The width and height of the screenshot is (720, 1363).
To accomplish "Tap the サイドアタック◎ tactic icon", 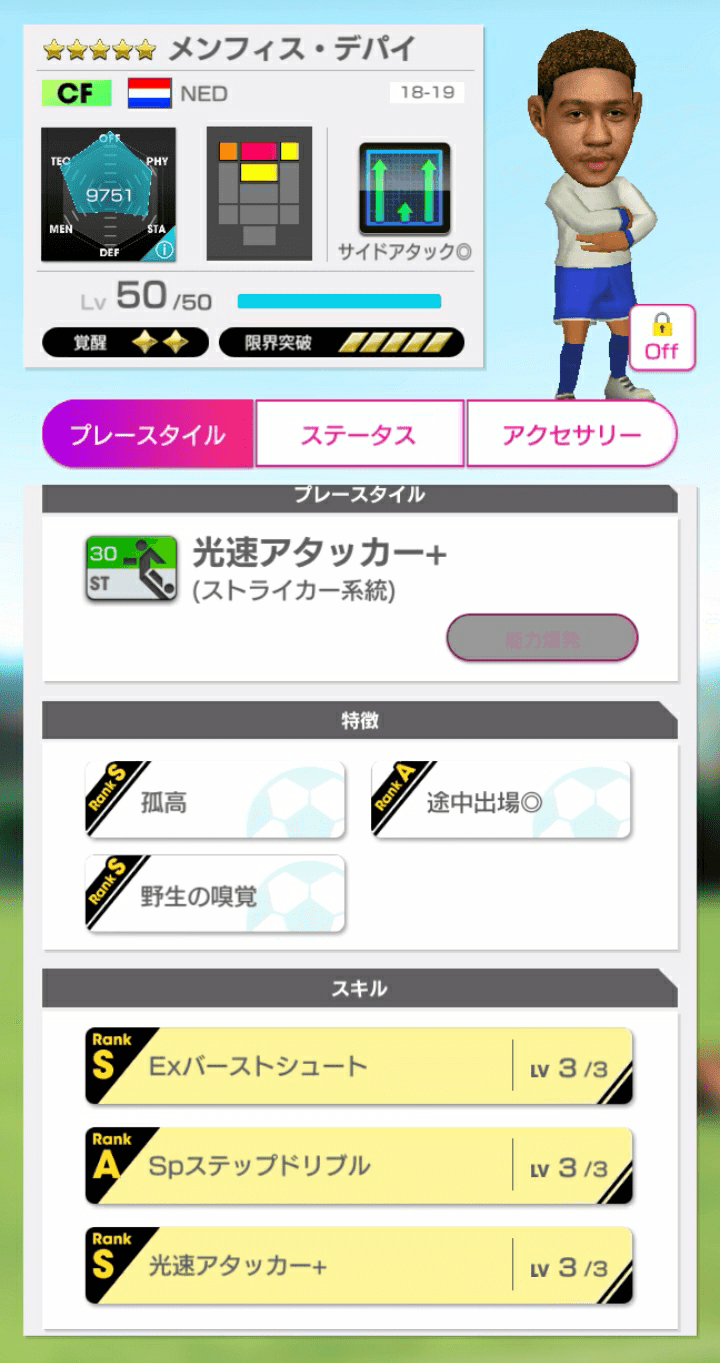I will 405,189.
